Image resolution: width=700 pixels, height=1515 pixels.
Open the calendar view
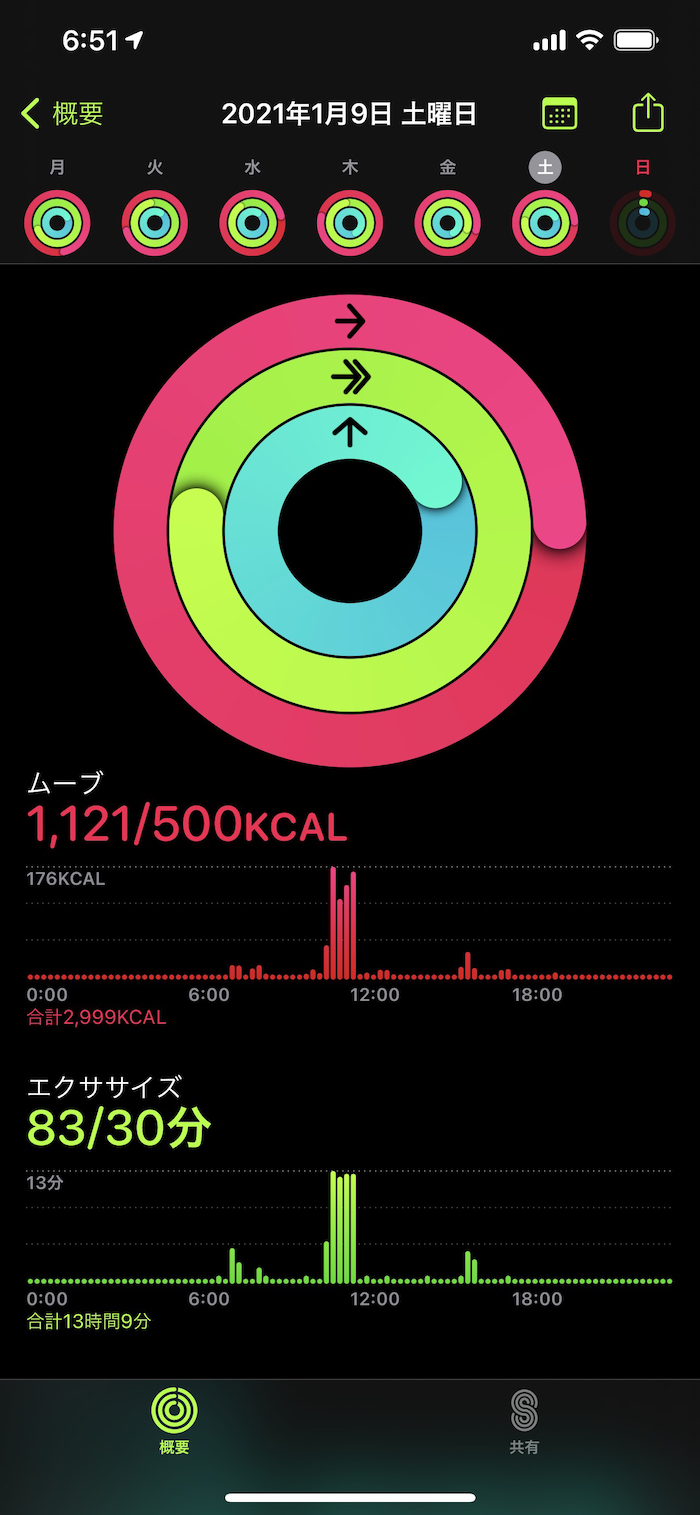pos(560,114)
